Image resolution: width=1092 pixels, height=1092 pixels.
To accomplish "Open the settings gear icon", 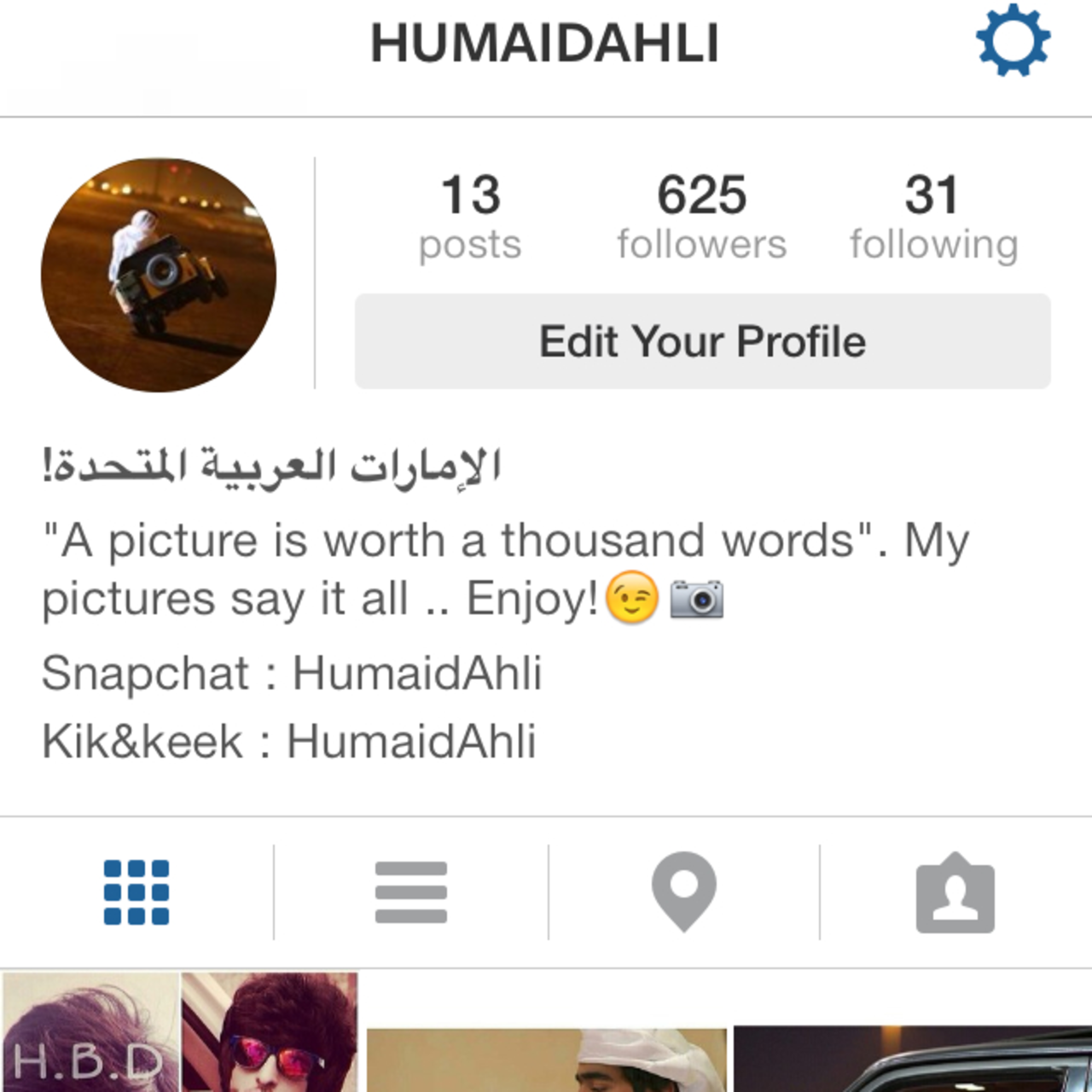I will 1013,39.
